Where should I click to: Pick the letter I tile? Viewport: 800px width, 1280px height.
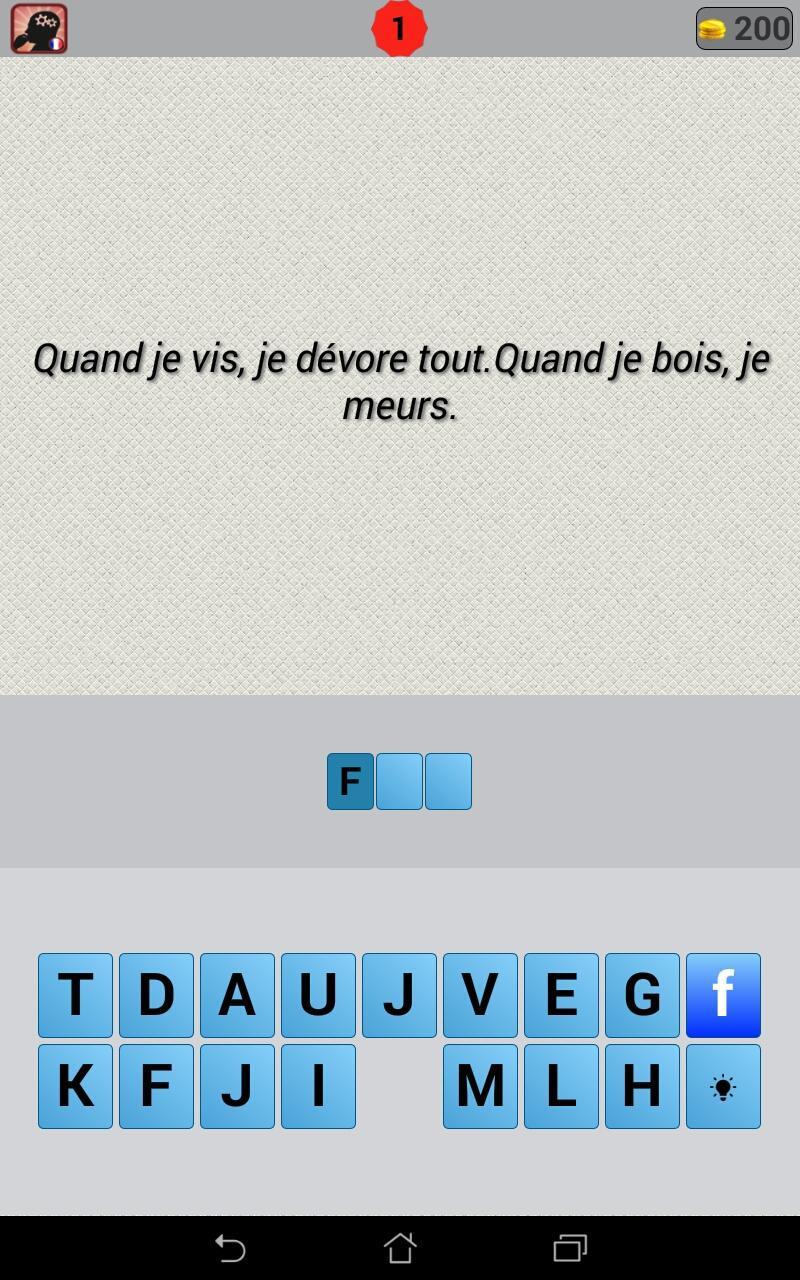pos(318,1086)
